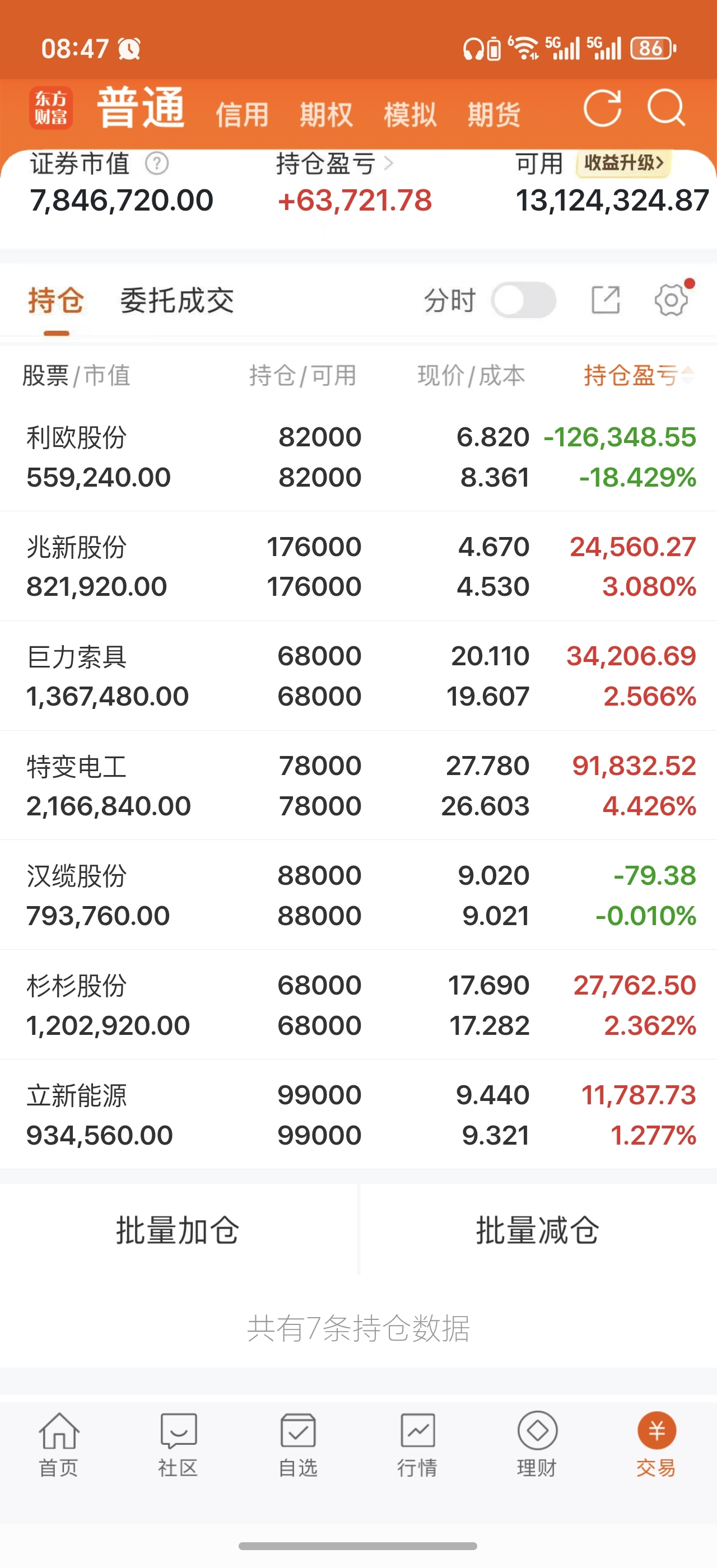Tap the 收益升级 badge
Viewport: 717px width, 1568px height.
pyautogui.click(x=623, y=163)
